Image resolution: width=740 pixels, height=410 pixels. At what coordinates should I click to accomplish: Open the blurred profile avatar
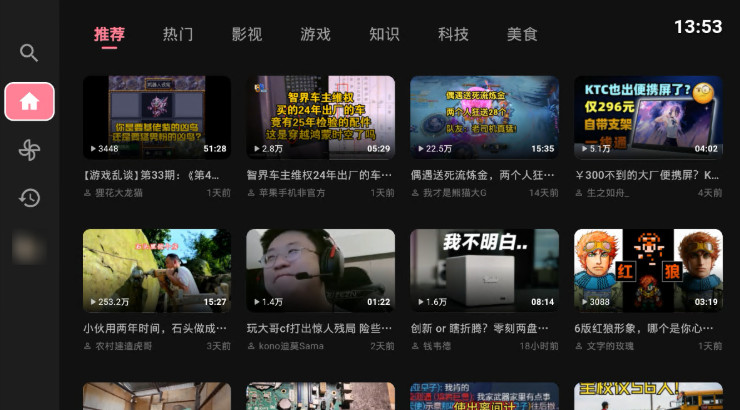(29, 248)
